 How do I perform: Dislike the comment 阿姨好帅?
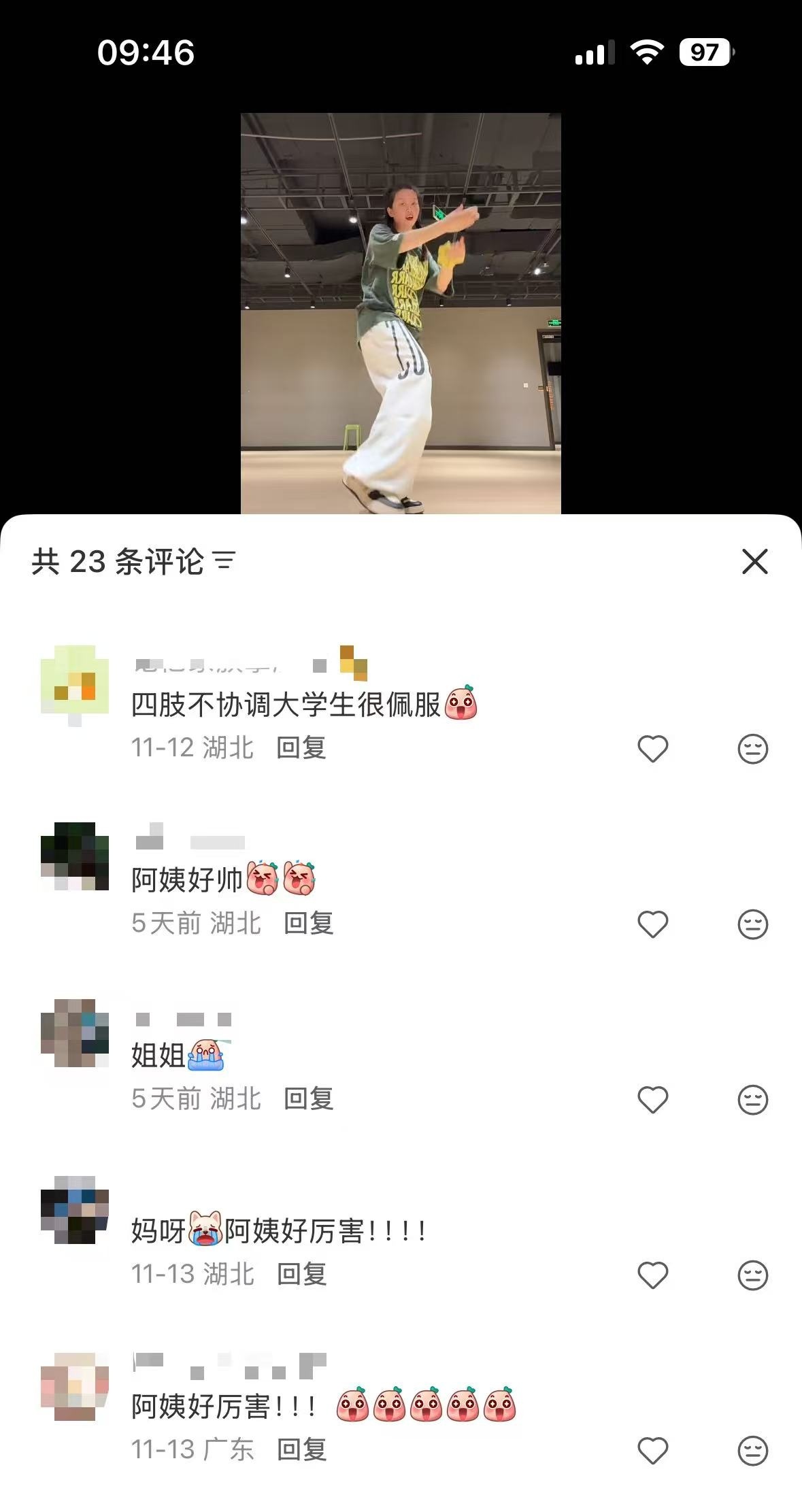(752, 924)
